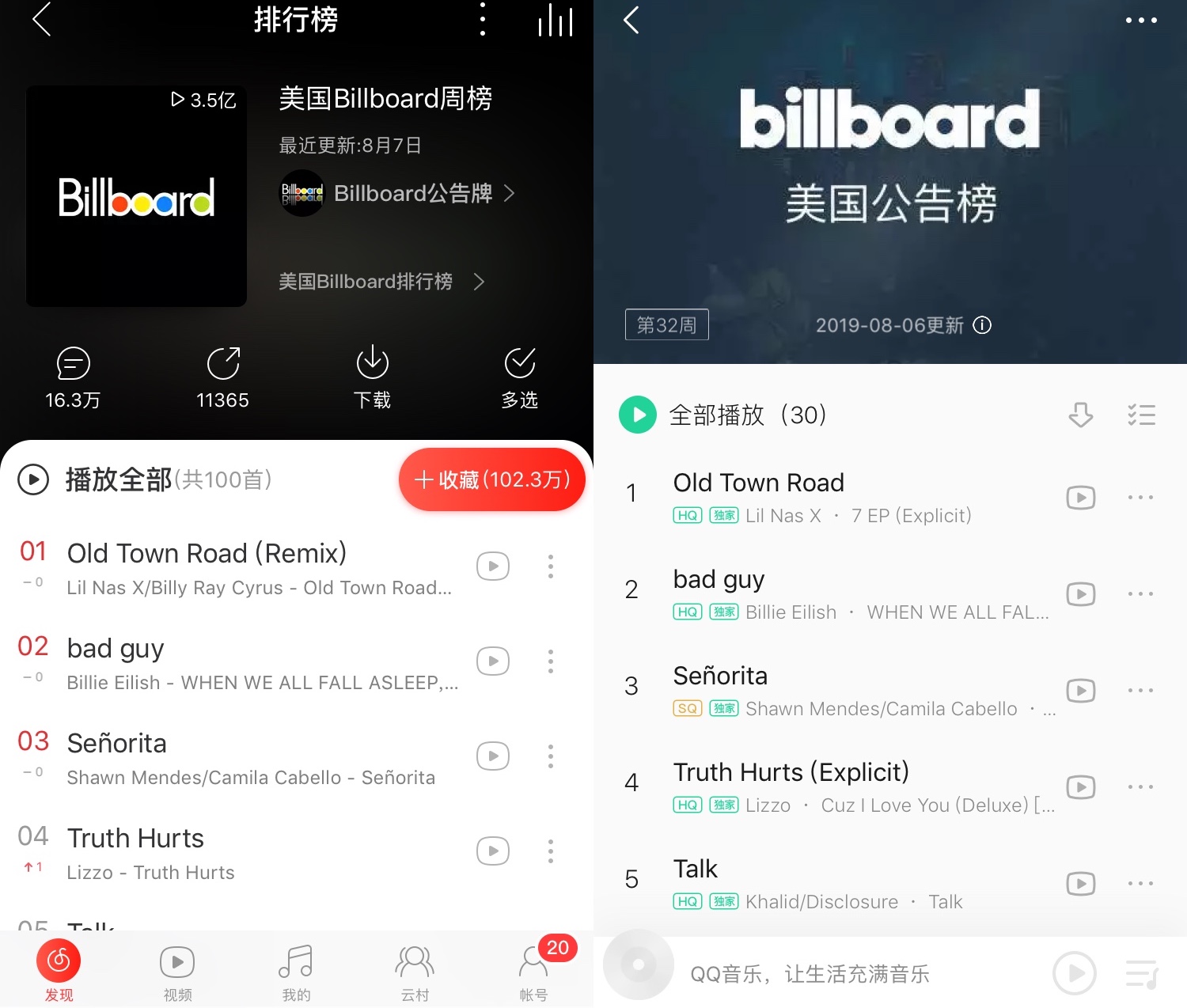Open the Billboard公告牌 profile

point(398,193)
